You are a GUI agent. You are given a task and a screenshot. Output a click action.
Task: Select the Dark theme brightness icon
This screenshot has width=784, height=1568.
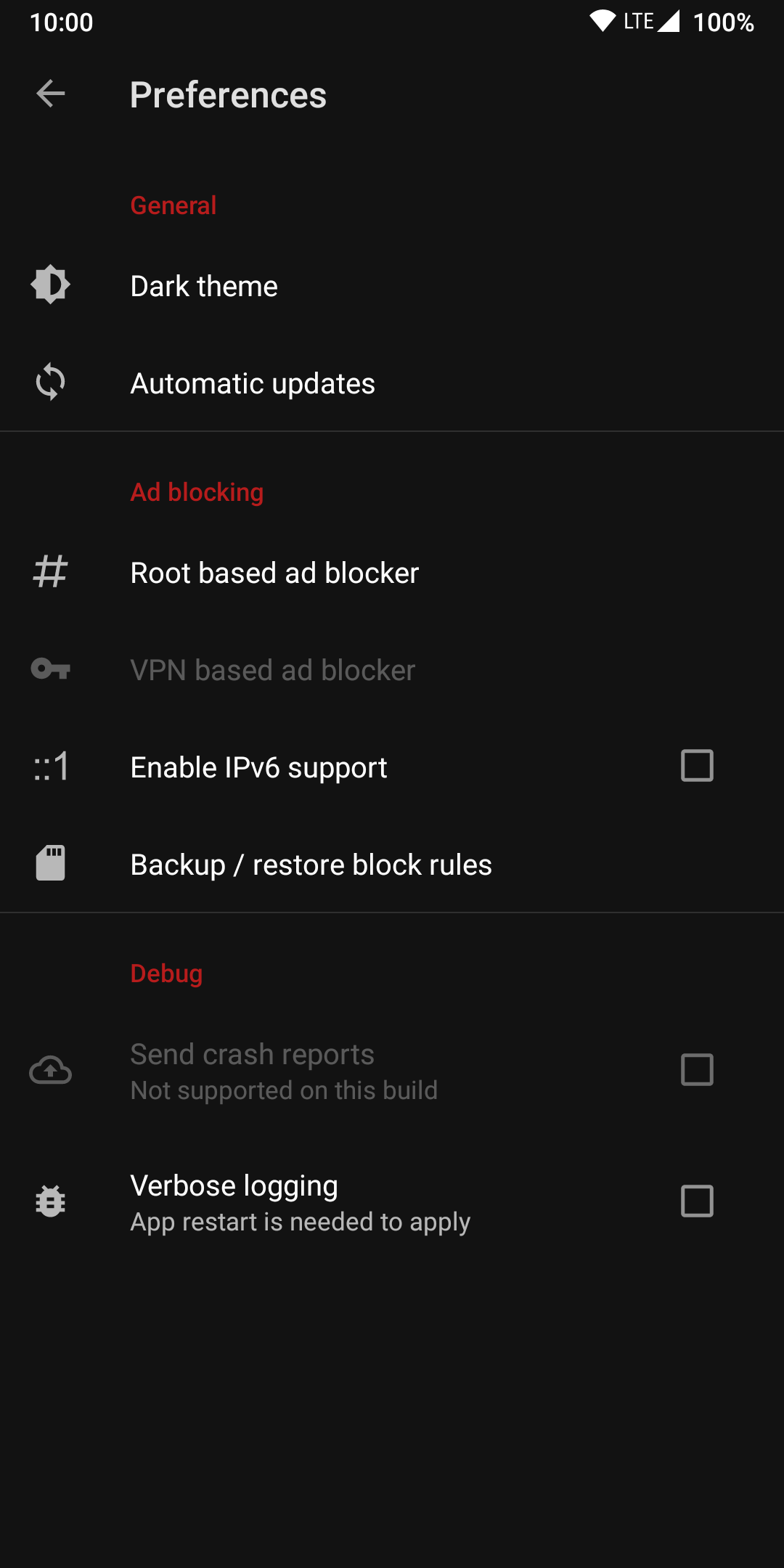(49, 285)
